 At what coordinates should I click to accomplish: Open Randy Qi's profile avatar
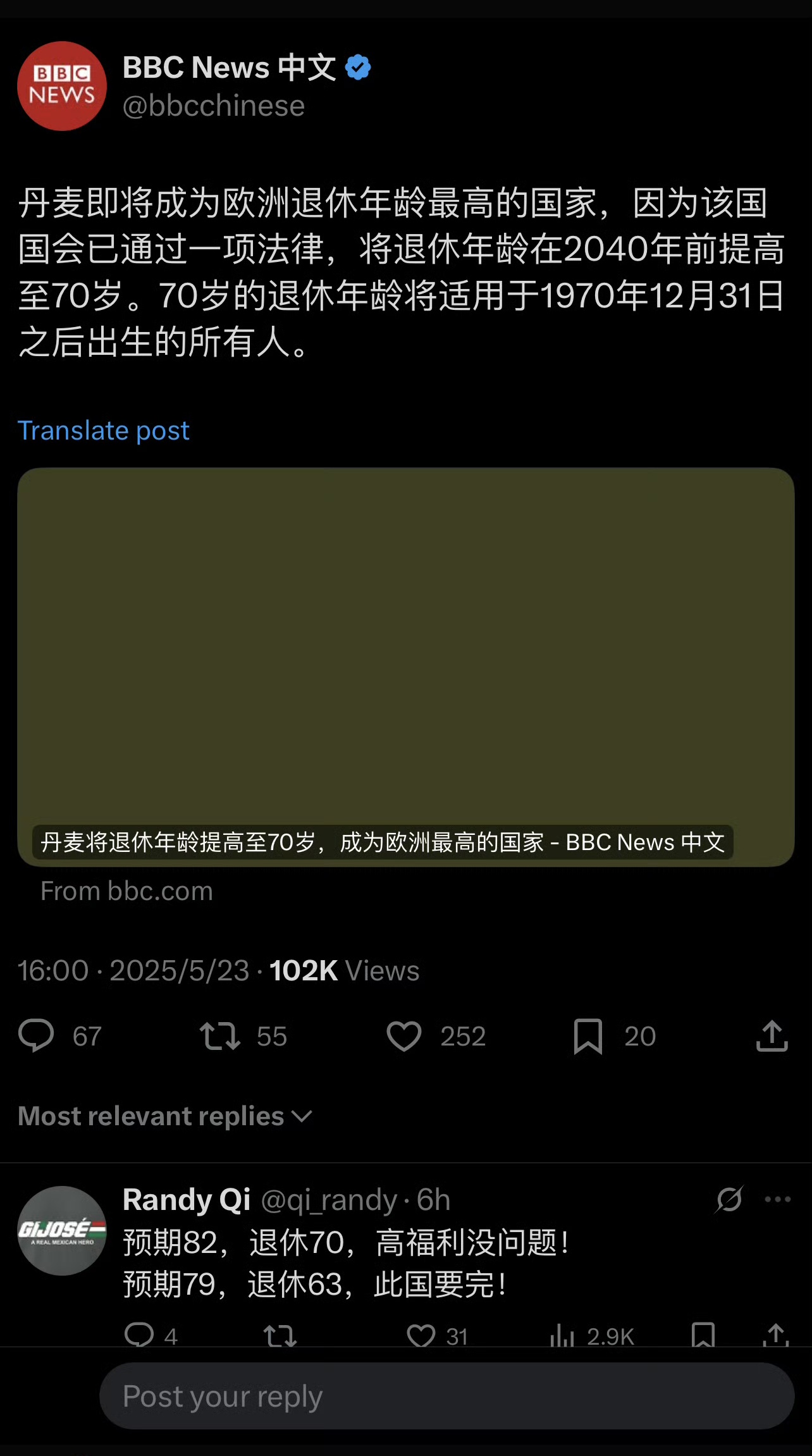[62, 1230]
